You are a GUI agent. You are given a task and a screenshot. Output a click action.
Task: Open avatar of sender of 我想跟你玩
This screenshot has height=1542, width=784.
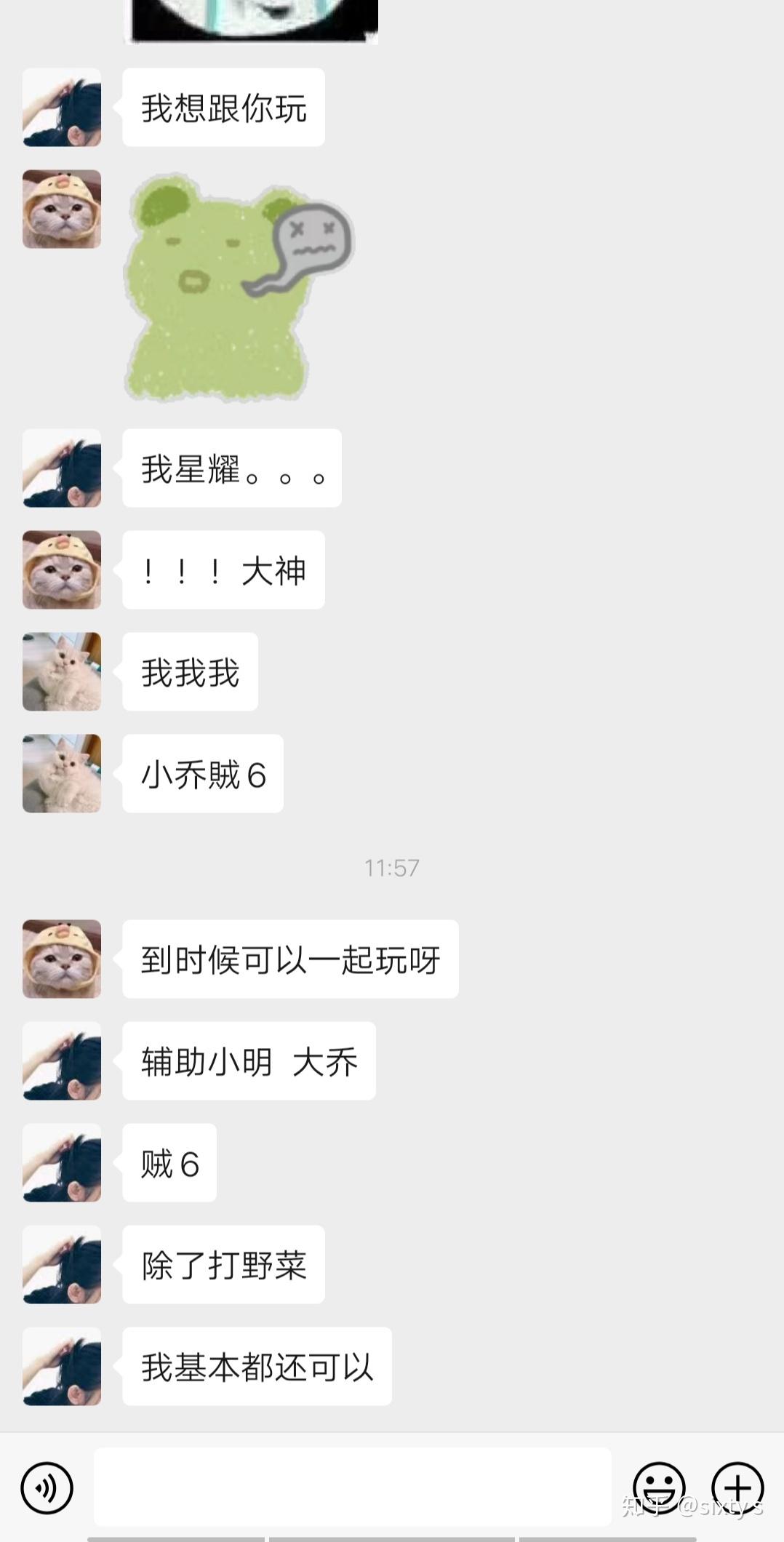(x=62, y=108)
